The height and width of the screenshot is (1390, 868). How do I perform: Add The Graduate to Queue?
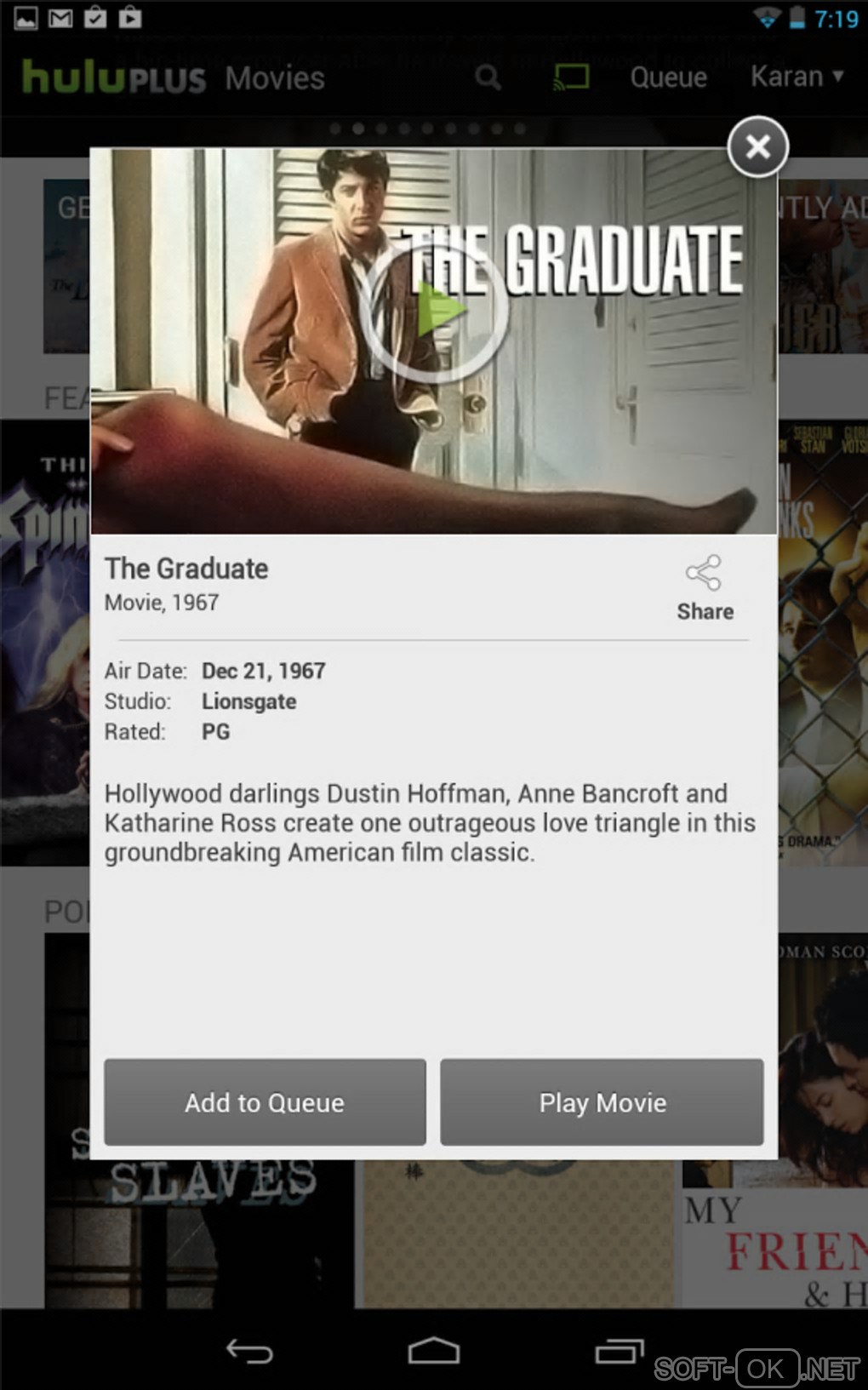pyautogui.click(x=265, y=1101)
